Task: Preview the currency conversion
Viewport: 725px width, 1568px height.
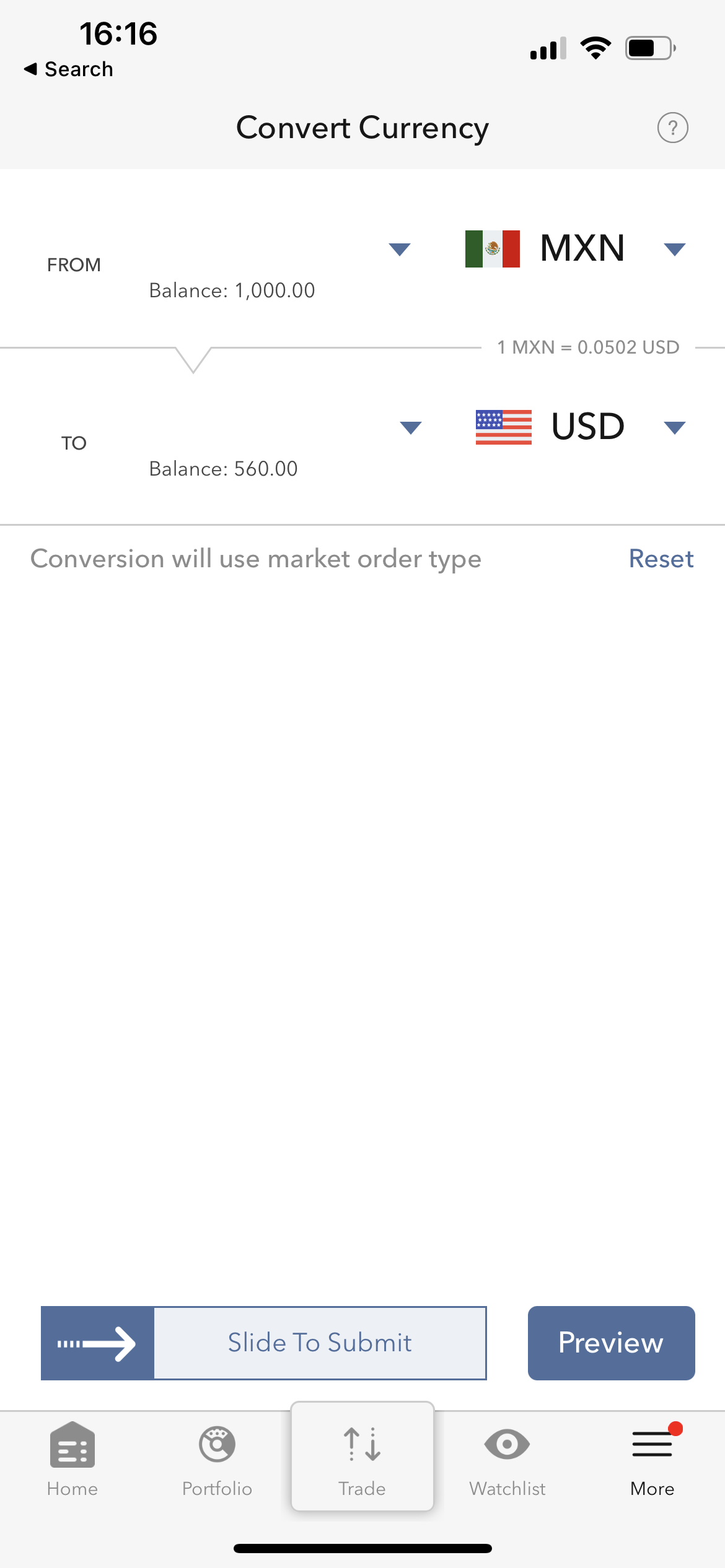Action: [x=611, y=1343]
